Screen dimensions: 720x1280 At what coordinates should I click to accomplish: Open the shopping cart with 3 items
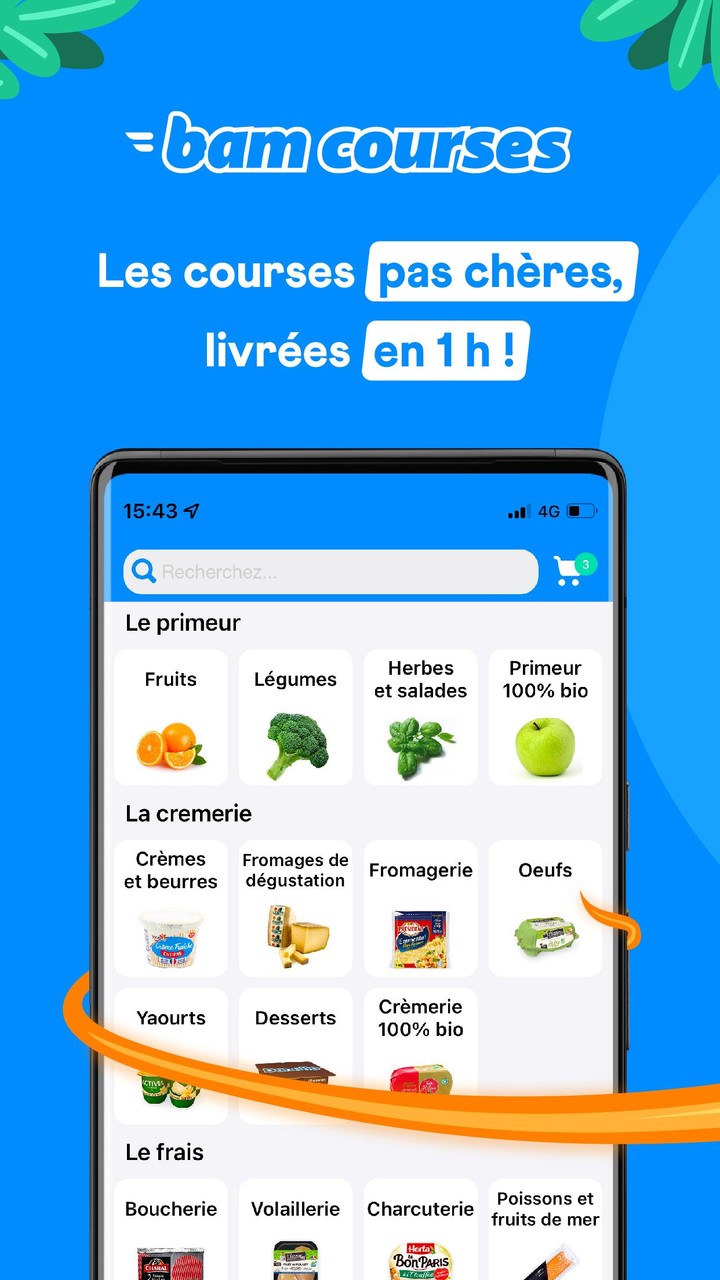tap(572, 572)
